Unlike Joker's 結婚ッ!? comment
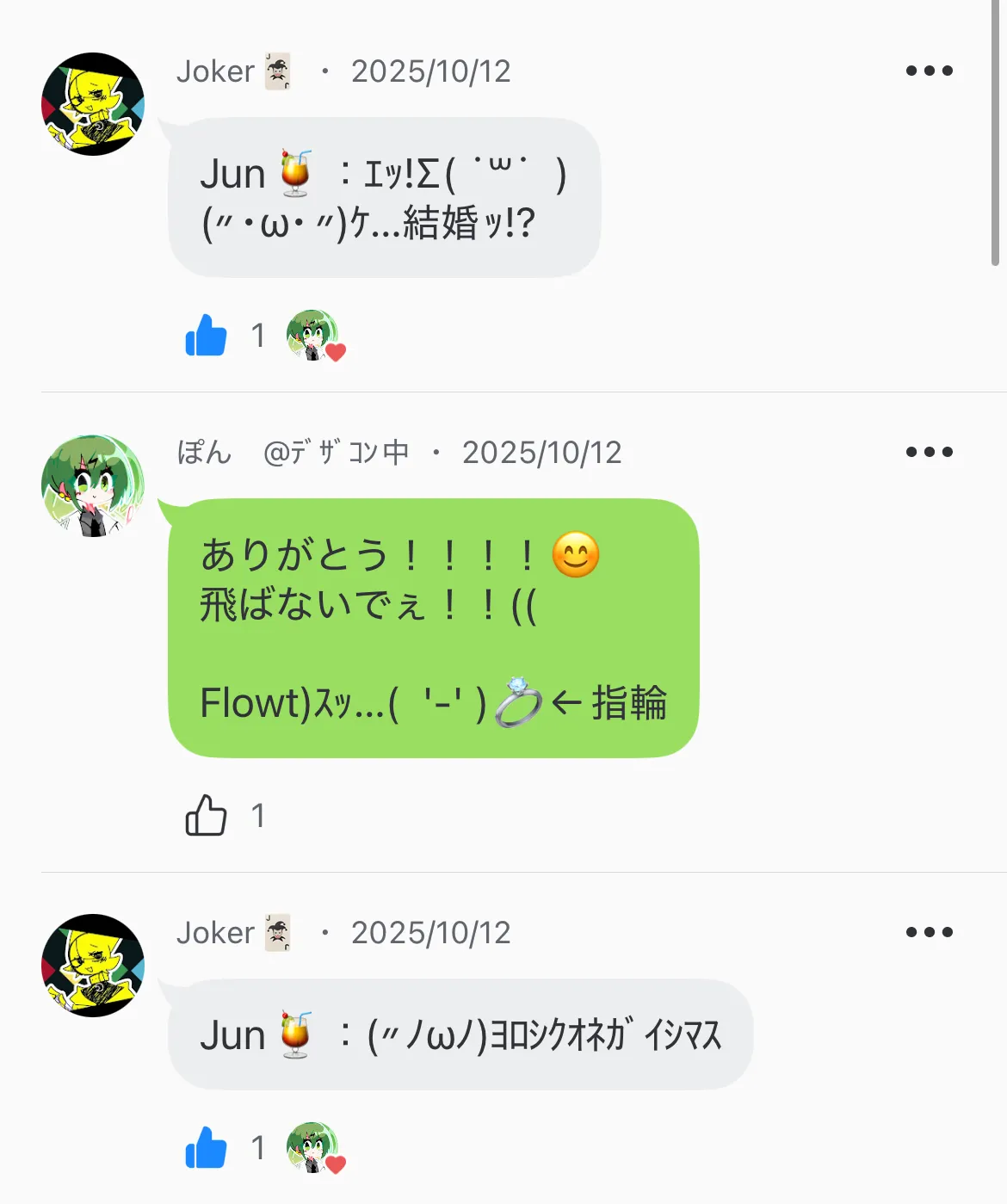The width and height of the screenshot is (1007, 1204). [x=206, y=335]
